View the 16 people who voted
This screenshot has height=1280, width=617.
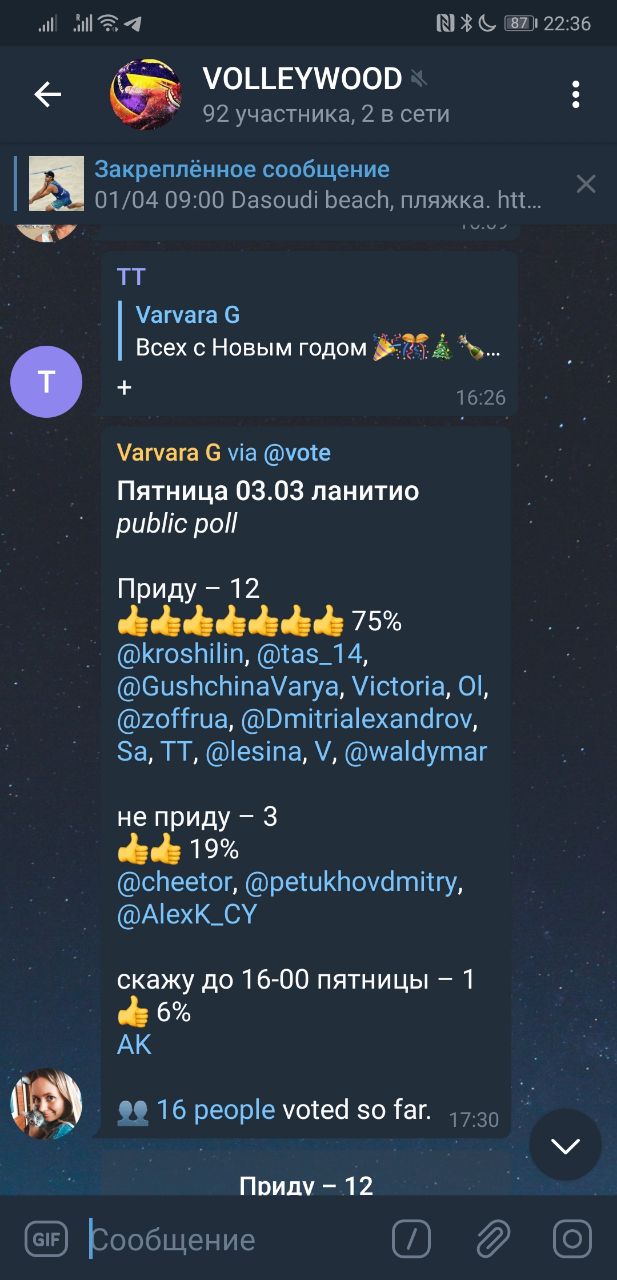[214, 1109]
